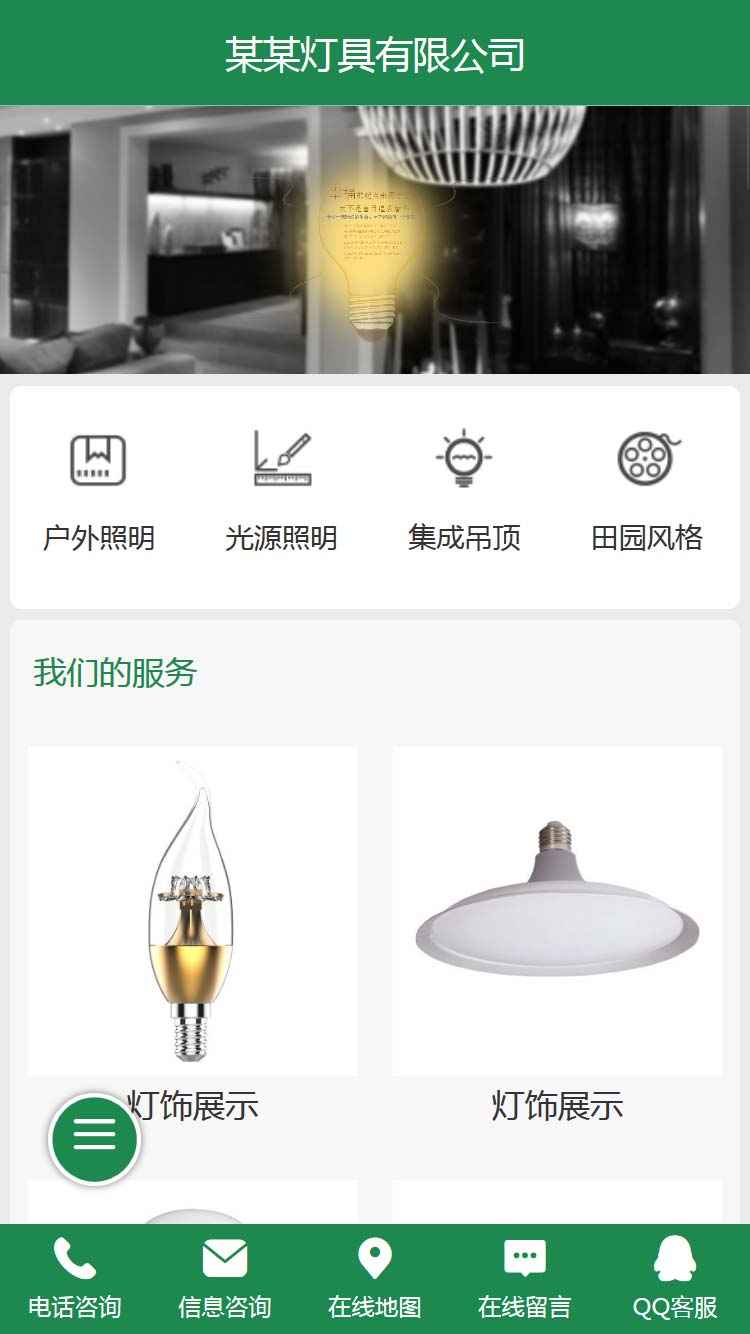Open the floating hamburger menu button
750x1334 pixels.
click(95, 1138)
